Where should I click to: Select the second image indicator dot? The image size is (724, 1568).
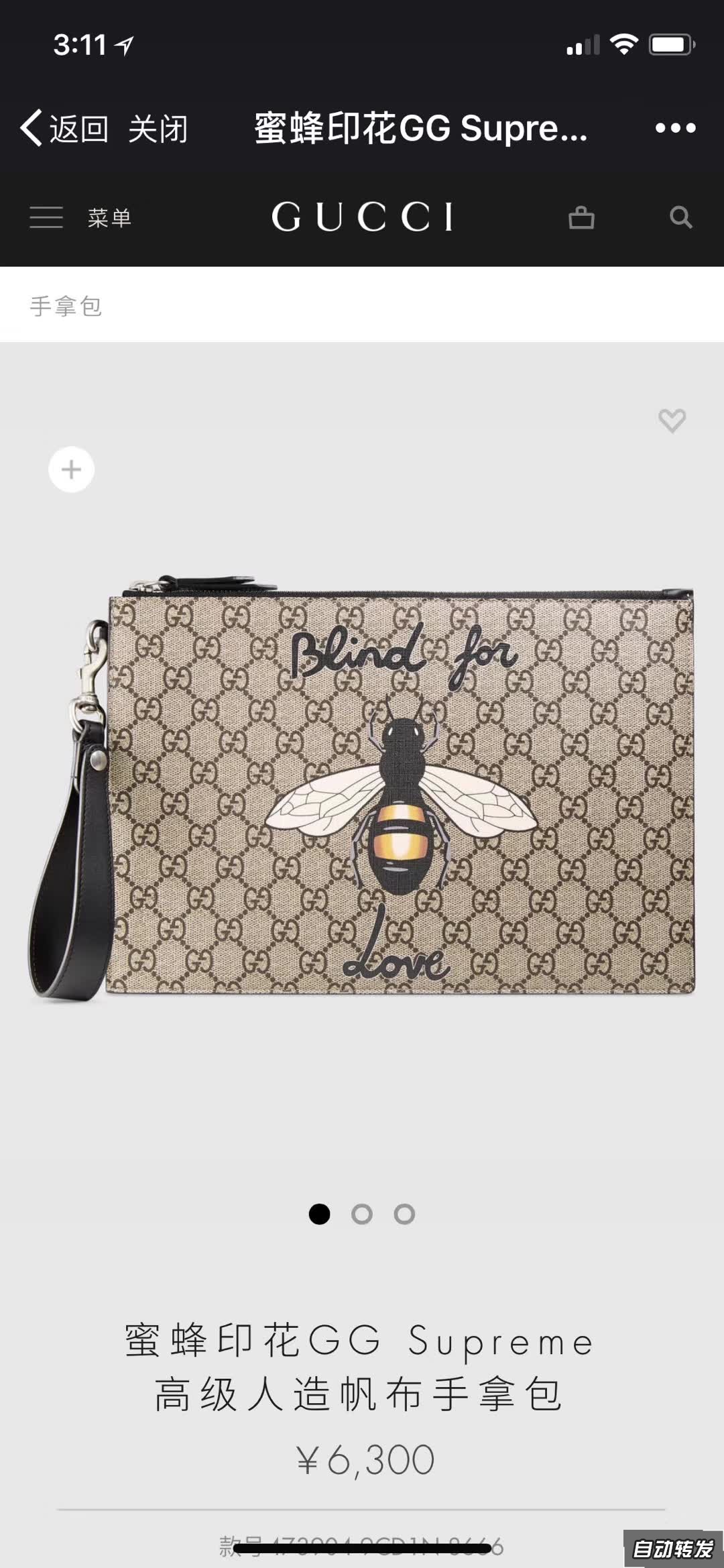point(362,1214)
